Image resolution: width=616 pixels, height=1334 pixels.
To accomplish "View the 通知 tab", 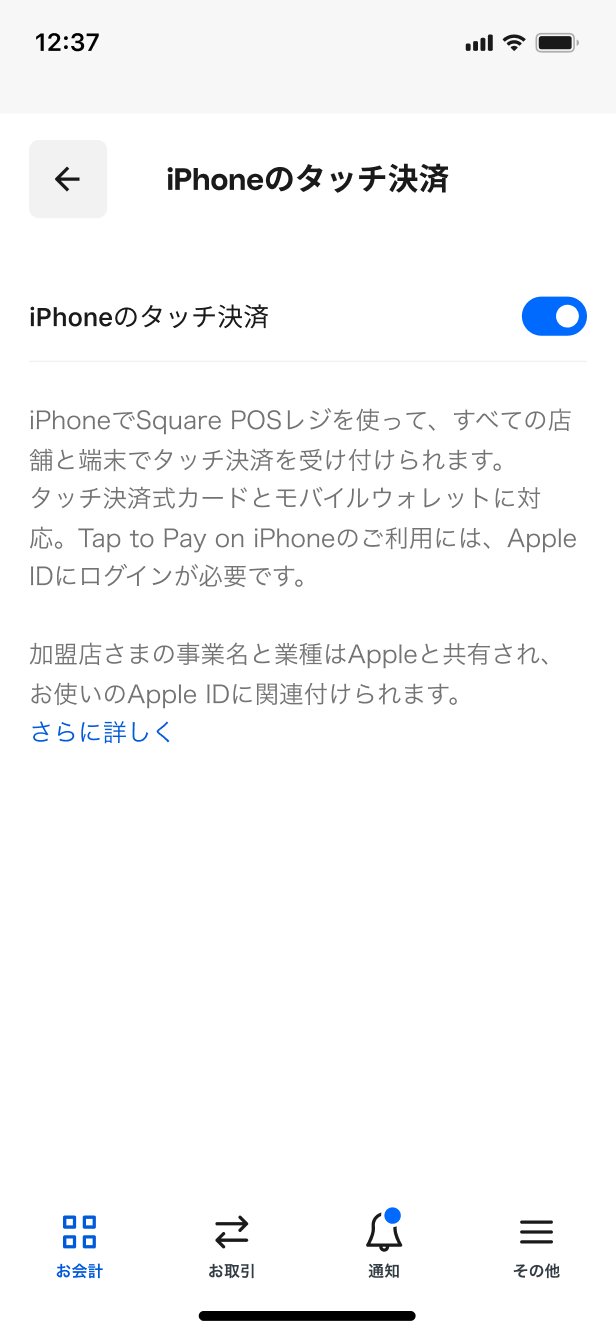I will coord(384,1244).
